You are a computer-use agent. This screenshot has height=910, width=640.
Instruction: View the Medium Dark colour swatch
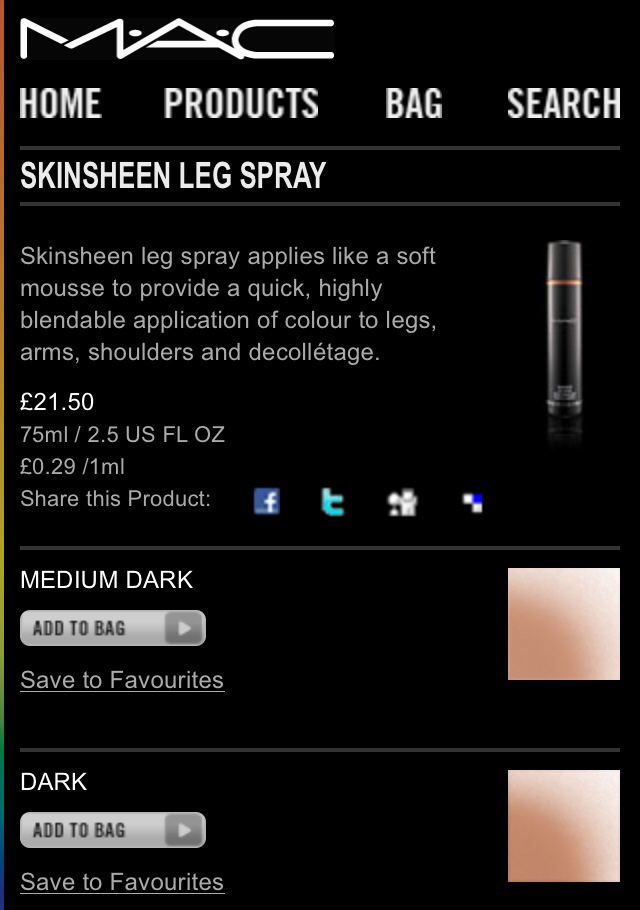(x=564, y=624)
